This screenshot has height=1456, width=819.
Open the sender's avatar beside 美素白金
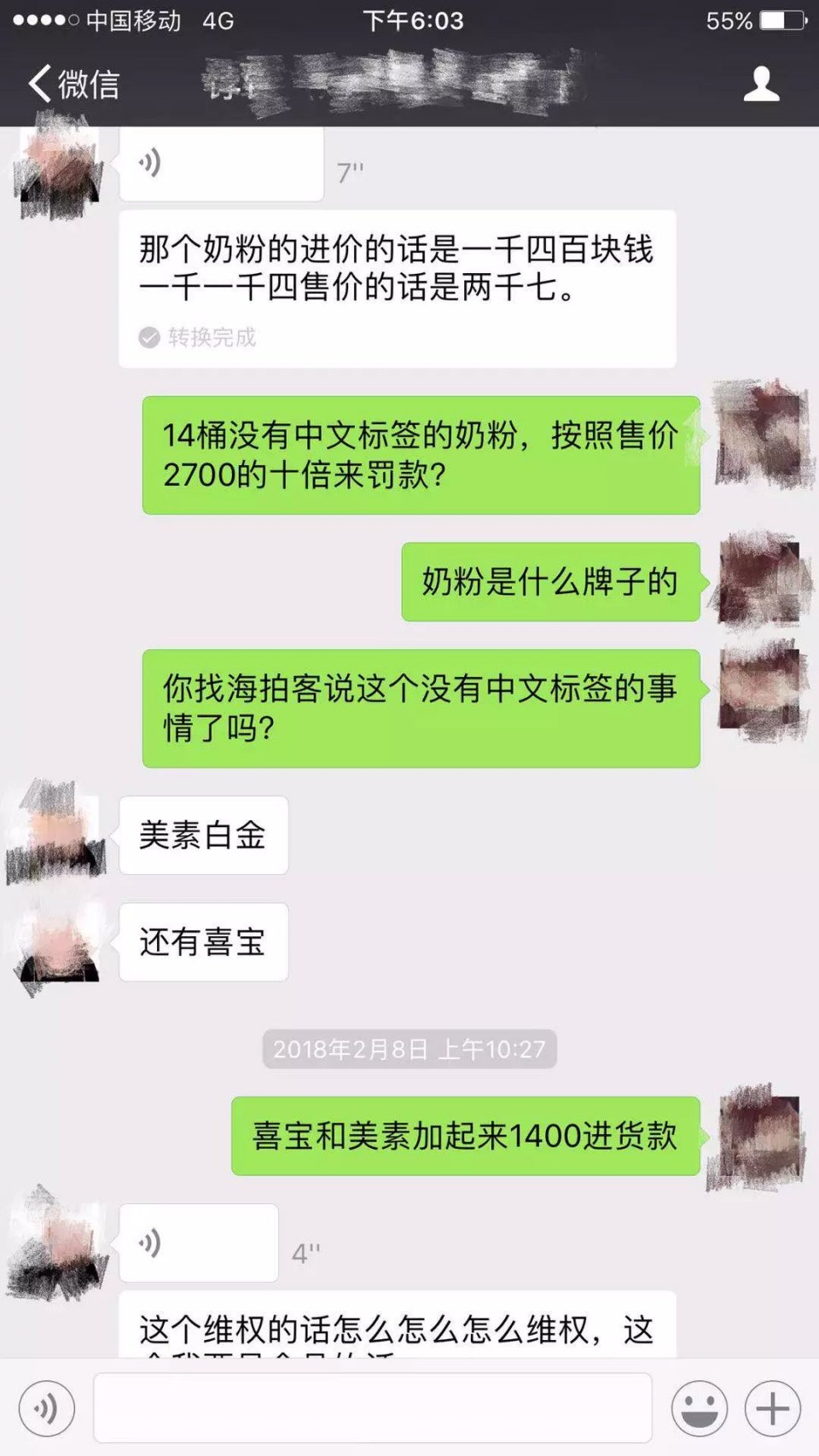[56, 832]
